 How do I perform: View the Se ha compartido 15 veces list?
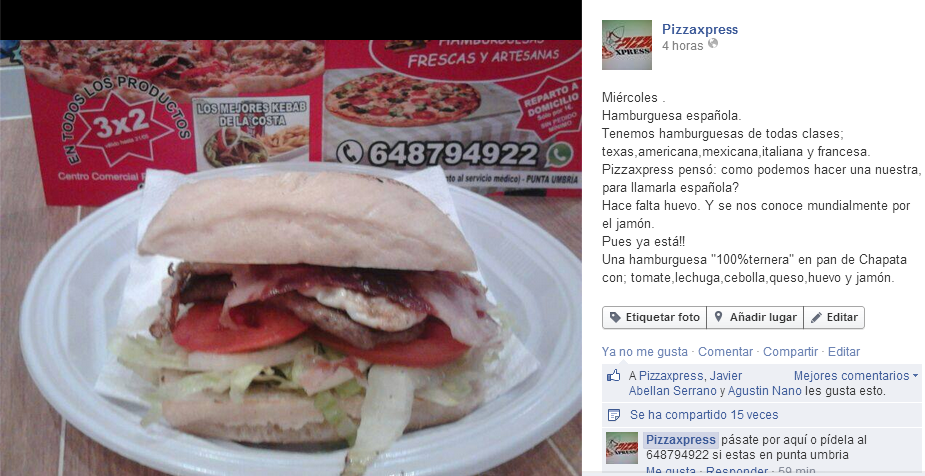[x=704, y=415]
